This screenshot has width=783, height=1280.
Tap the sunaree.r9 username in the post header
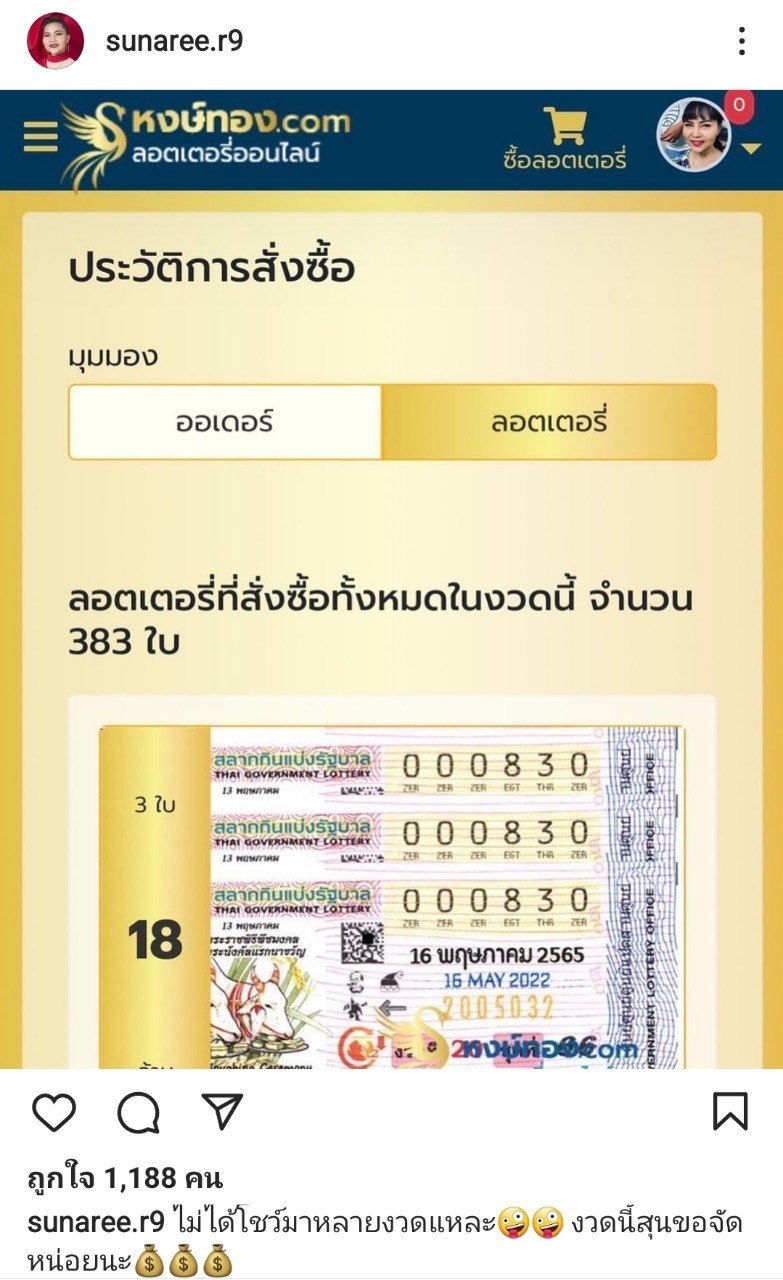(x=174, y=41)
